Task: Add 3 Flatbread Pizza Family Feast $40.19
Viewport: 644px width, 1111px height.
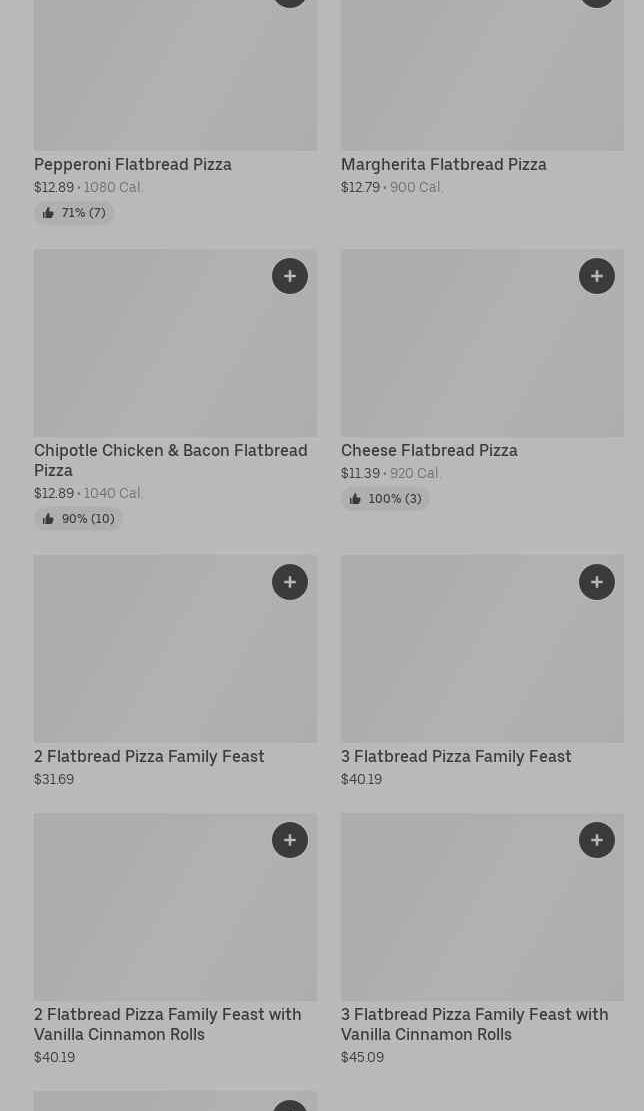Action: click(x=597, y=582)
